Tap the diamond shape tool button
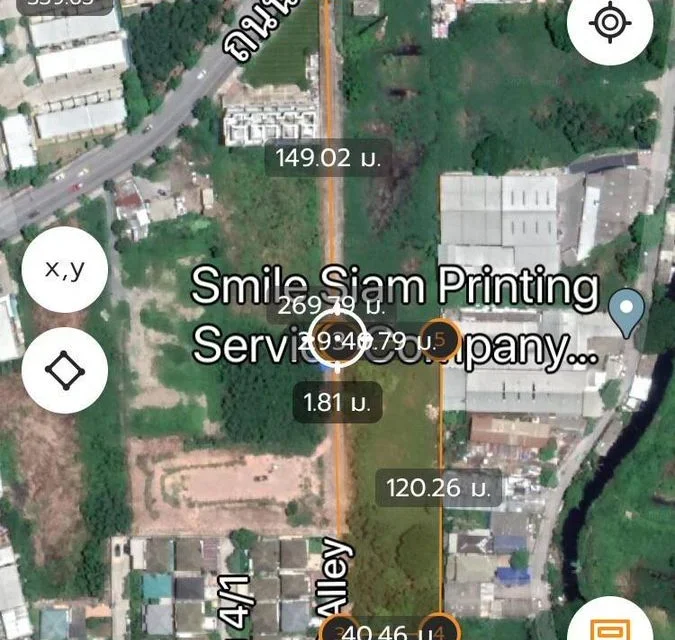The image size is (675, 640). click(65, 371)
